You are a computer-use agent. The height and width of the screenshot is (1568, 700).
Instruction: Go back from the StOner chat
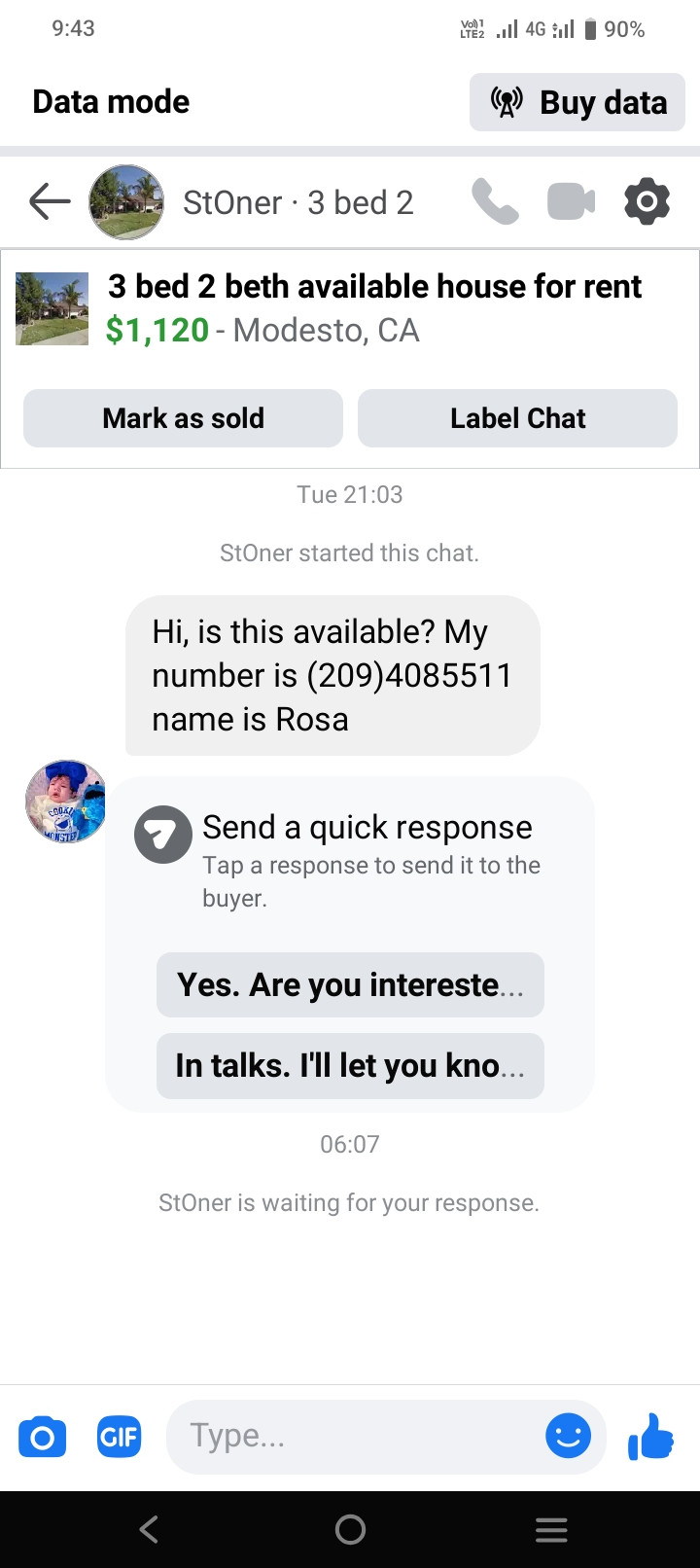50,202
